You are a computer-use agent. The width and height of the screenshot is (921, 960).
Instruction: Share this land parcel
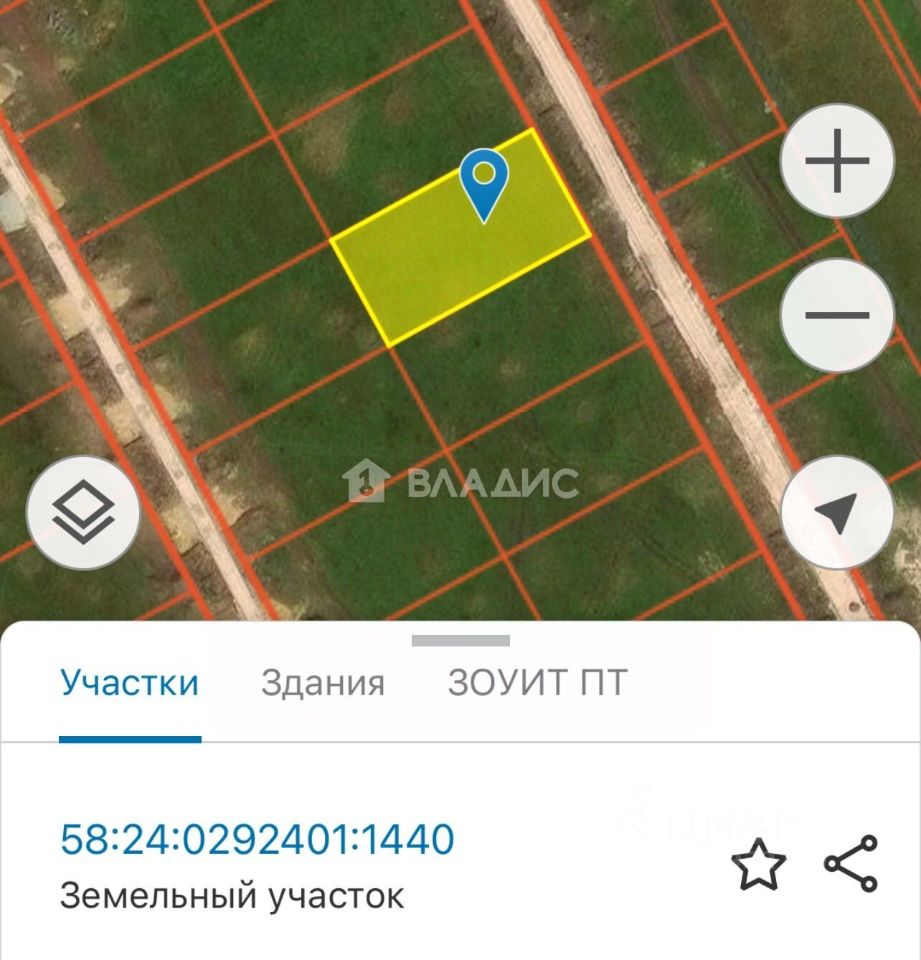851,864
